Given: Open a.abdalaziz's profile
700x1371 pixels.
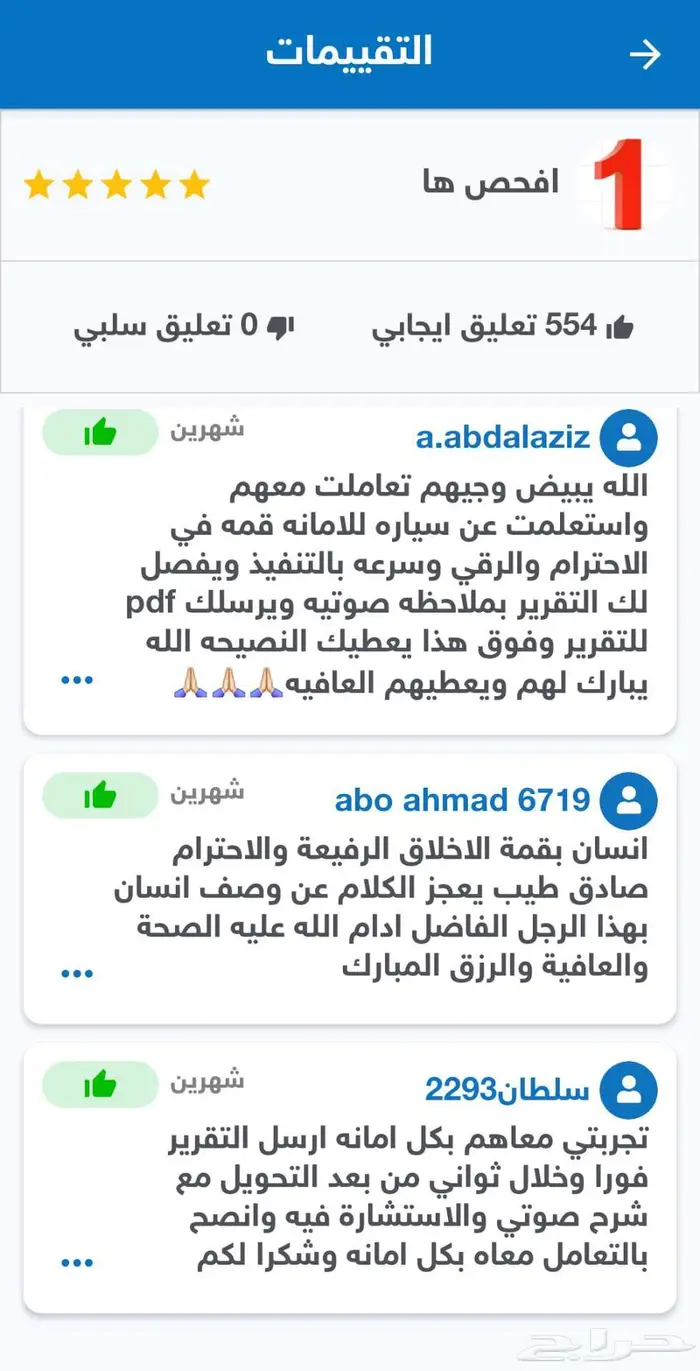Looking at the screenshot, I should pos(502,437).
